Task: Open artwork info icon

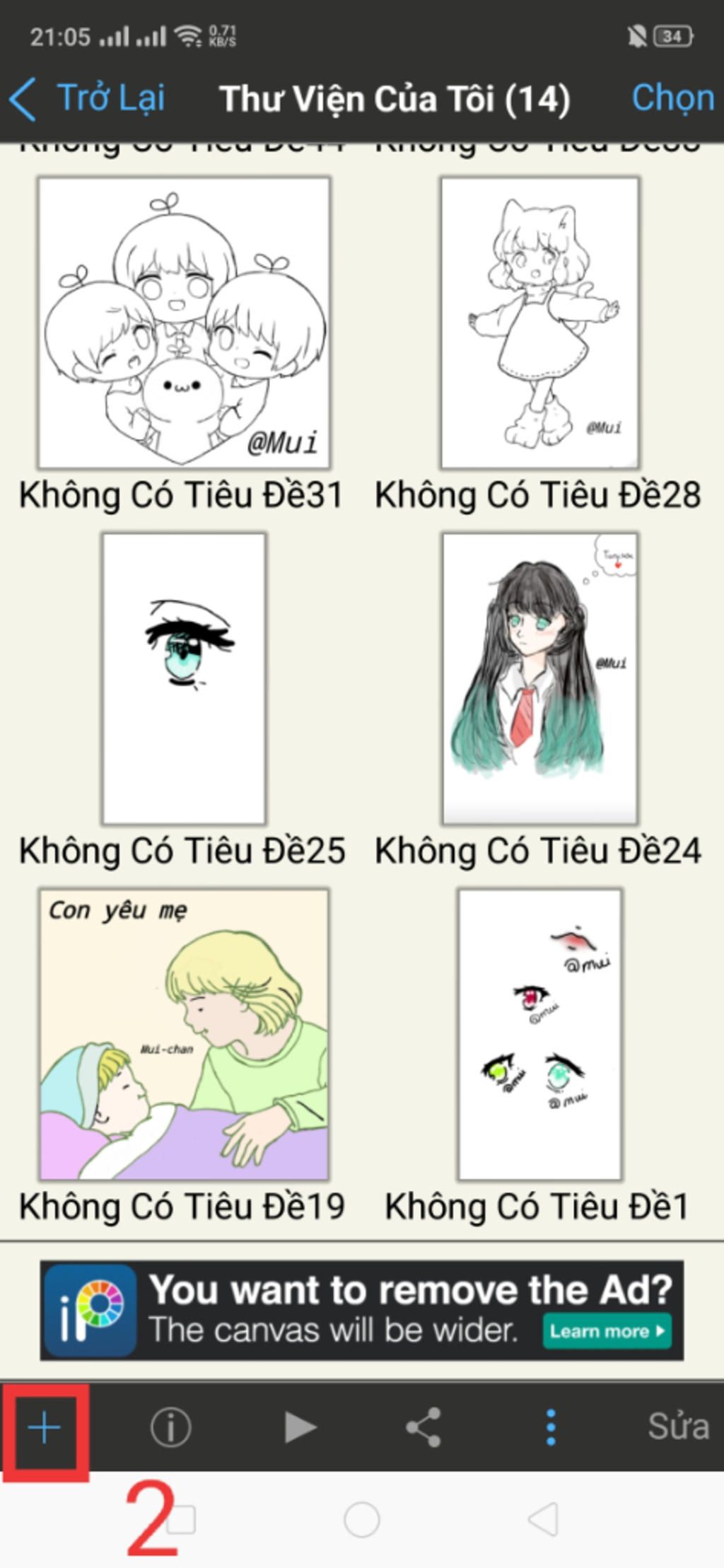Action: tap(170, 1427)
